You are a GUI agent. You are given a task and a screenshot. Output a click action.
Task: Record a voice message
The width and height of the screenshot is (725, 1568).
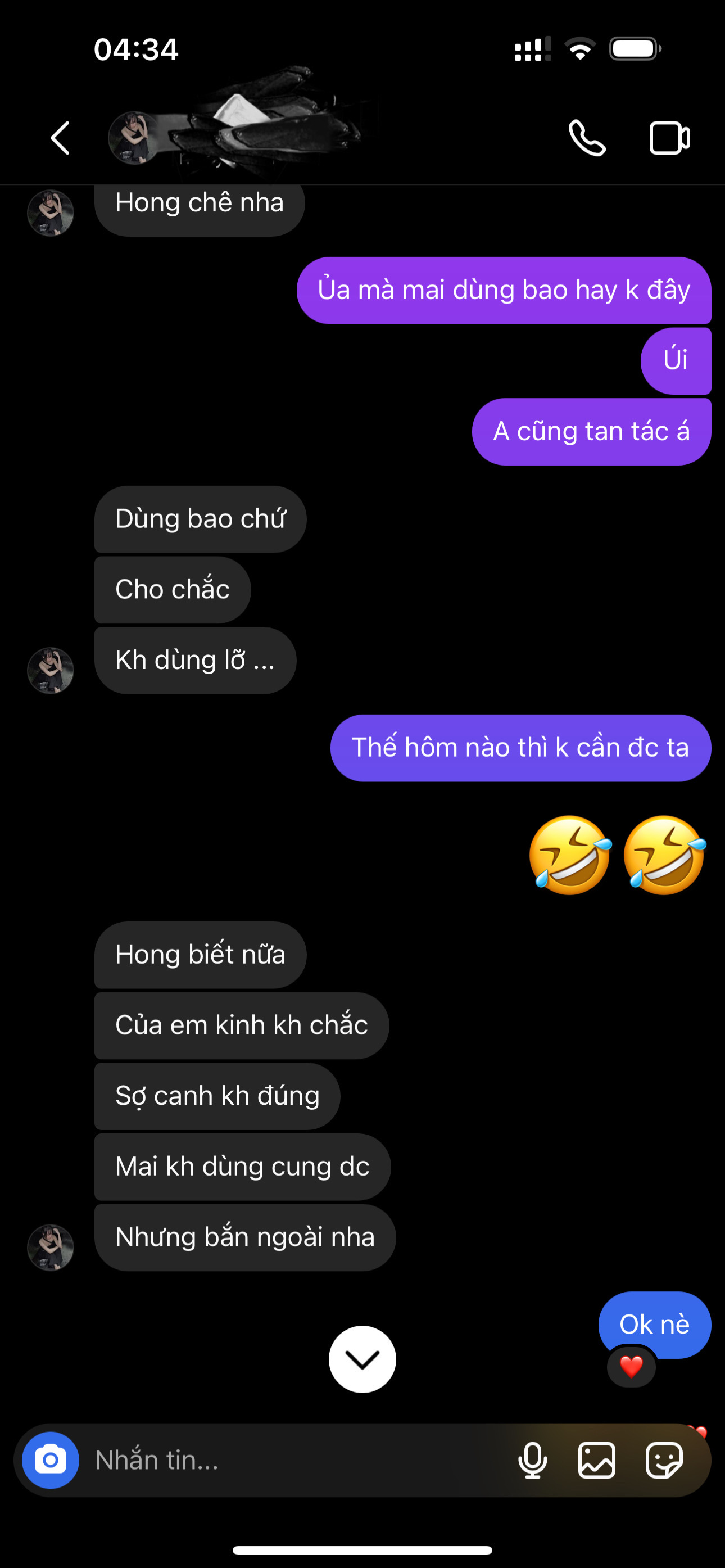(532, 1459)
